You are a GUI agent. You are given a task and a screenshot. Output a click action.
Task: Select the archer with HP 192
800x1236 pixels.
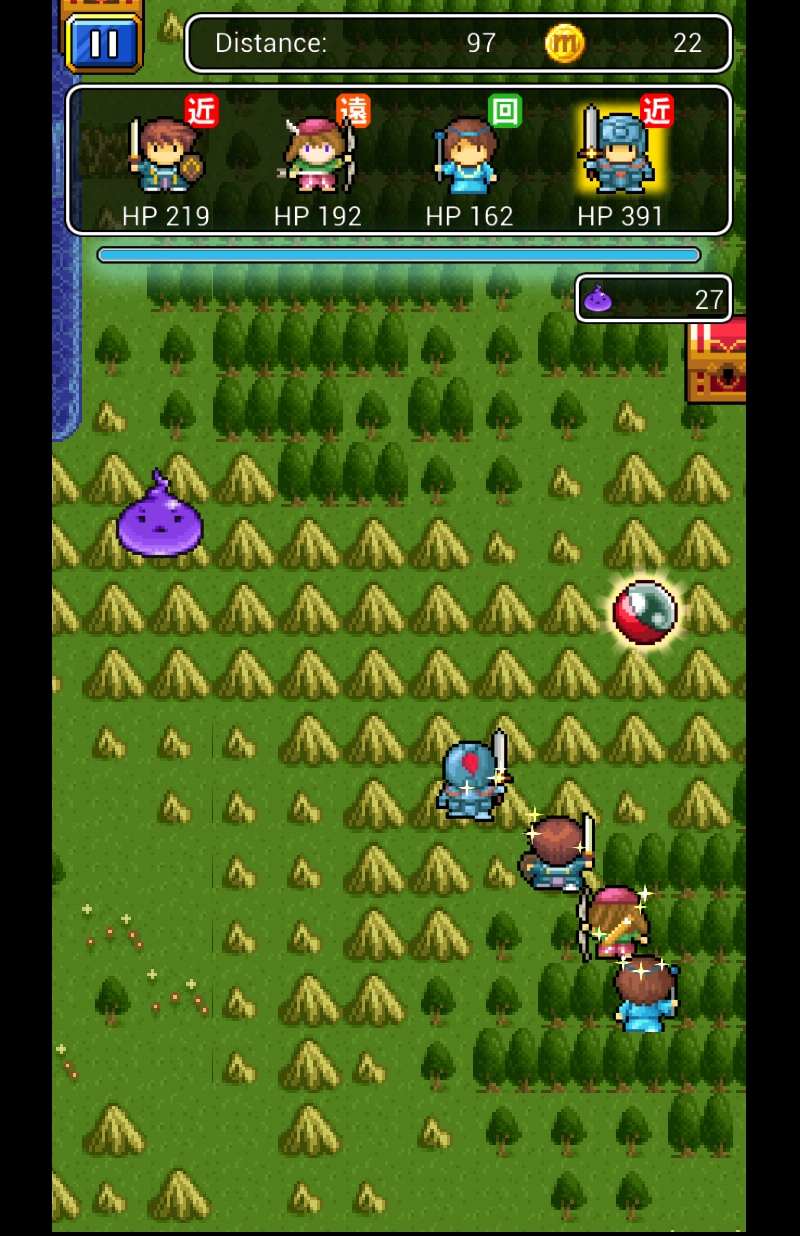pos(317,157)
